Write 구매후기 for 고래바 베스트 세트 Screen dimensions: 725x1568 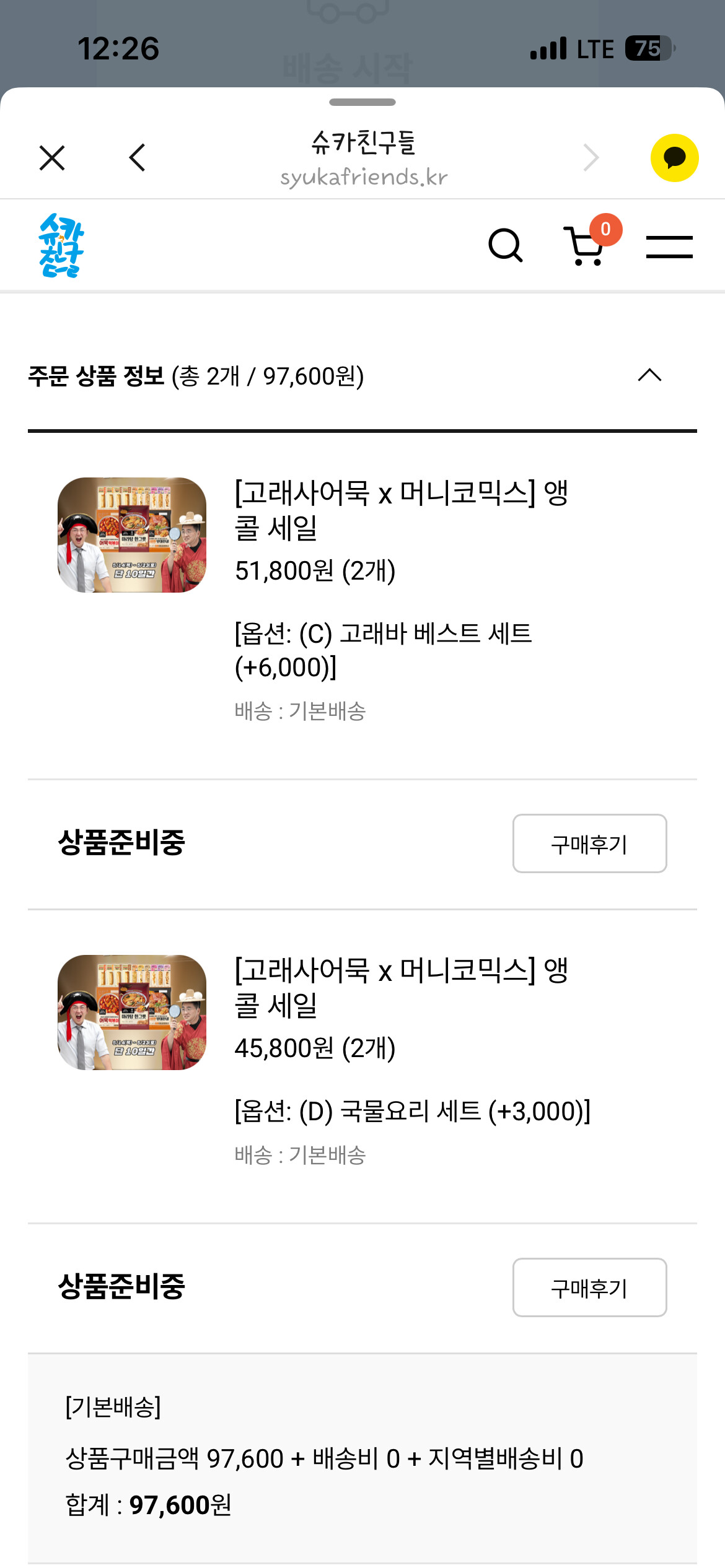click(x=589, y=843)
